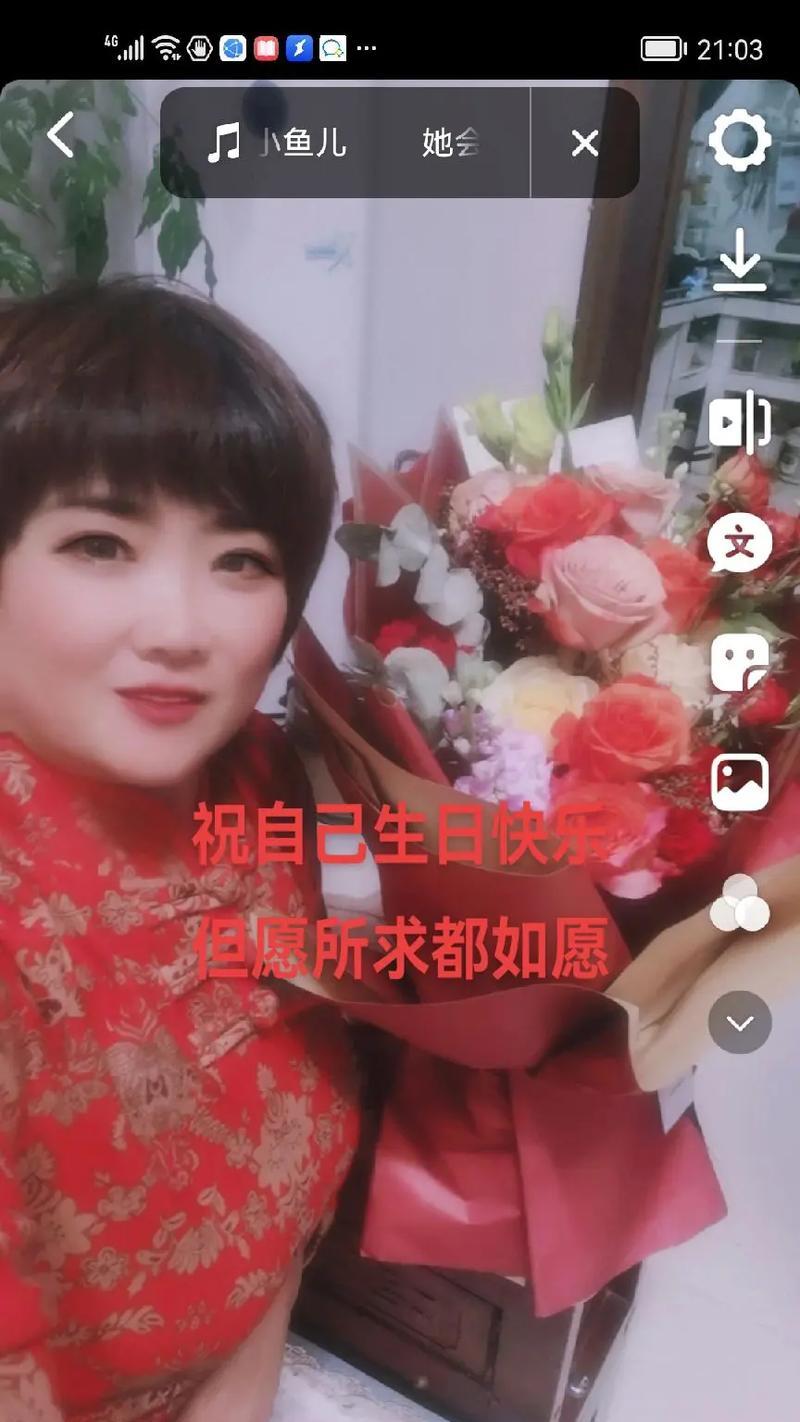
Task: Open the image gallery tool
Action: [740, 782]
